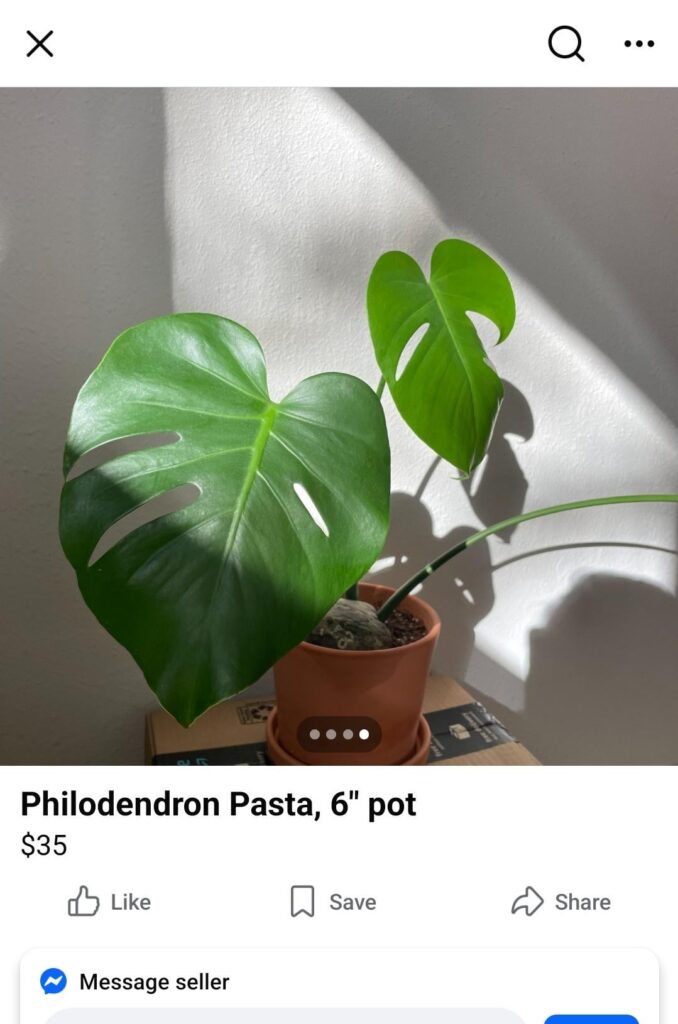Tap the photo carousel page indicator dots
The image size is (678, 1024).
tap(339, 735)
